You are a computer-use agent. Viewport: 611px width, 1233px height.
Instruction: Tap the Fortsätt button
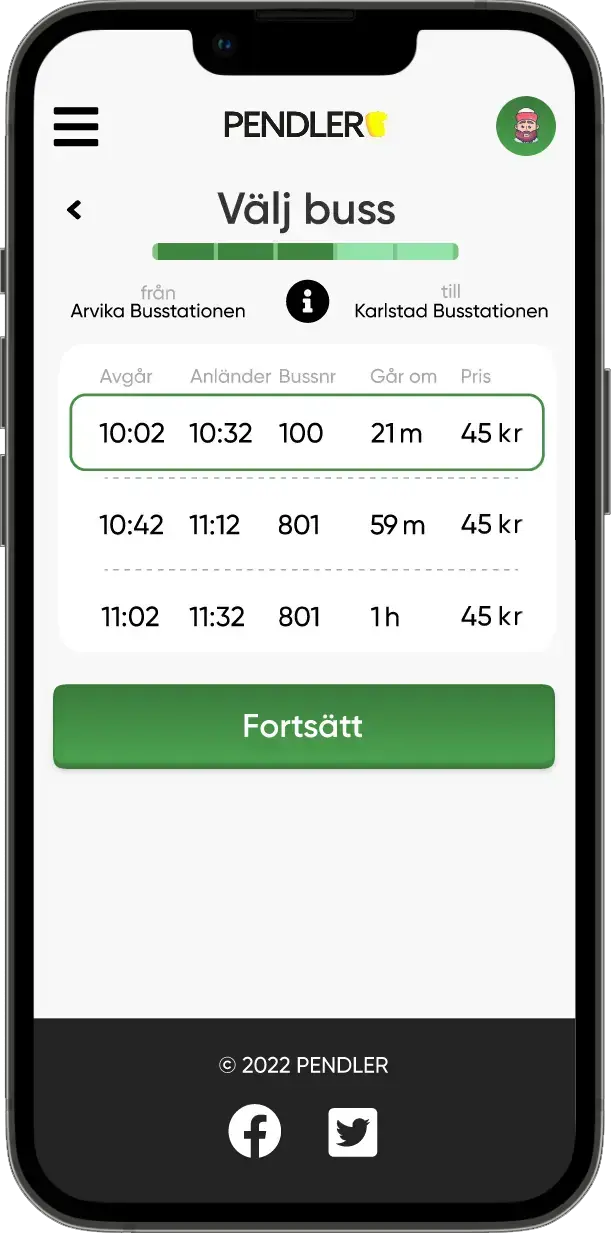pos(303,727)
